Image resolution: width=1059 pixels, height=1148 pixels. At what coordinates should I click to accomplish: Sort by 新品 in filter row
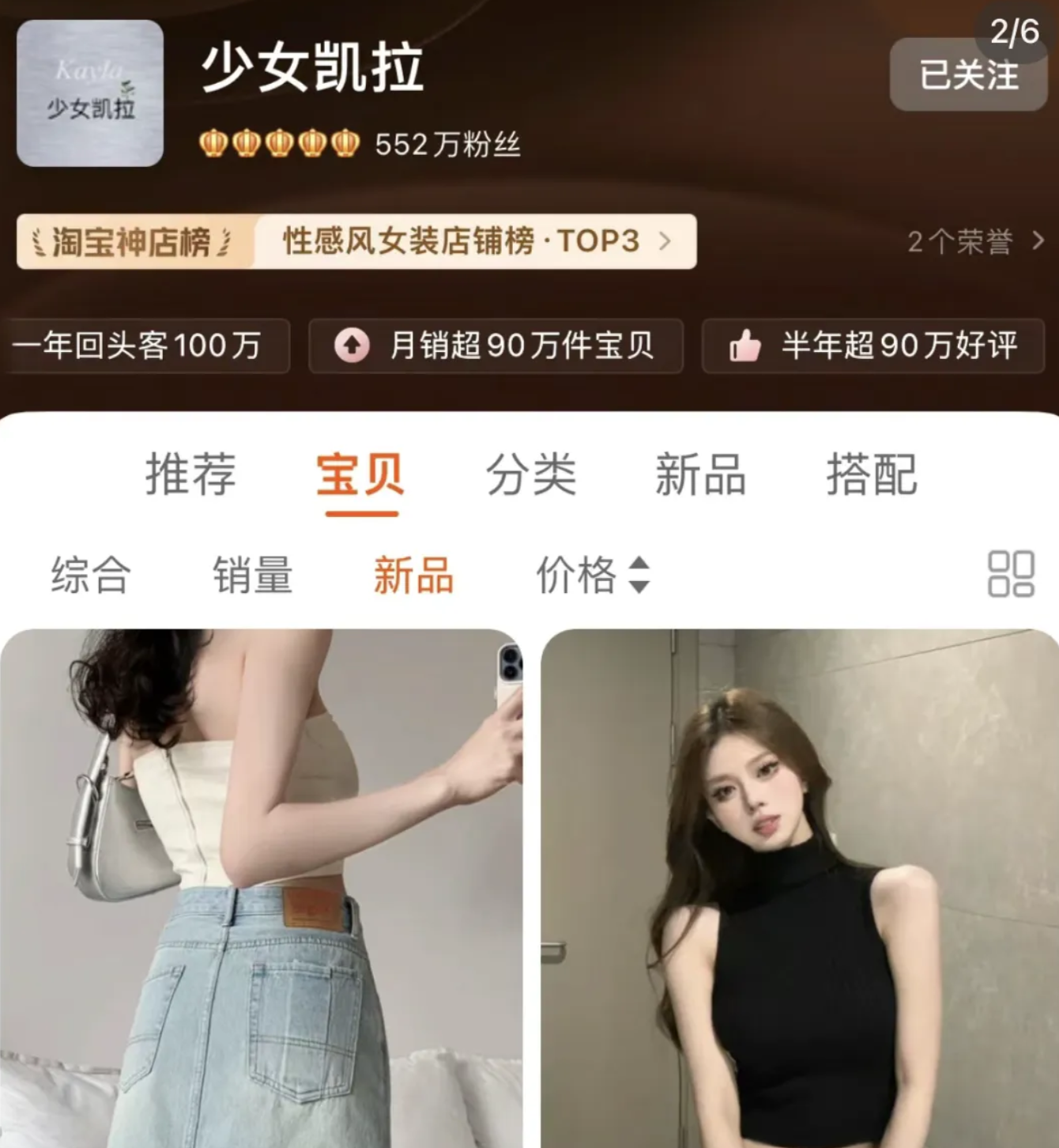[x=413, y=575]
